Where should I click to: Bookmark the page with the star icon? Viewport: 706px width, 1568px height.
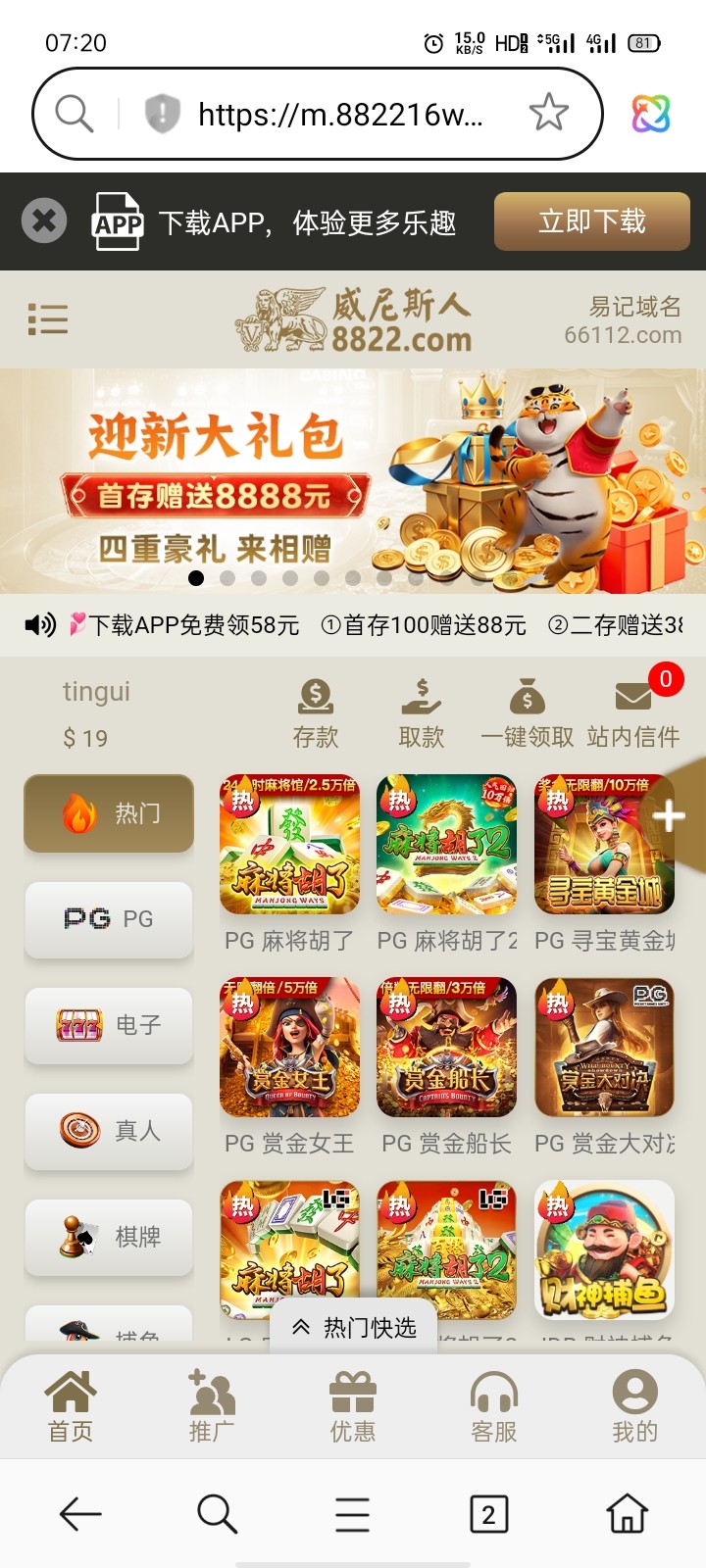coord(549,113)
